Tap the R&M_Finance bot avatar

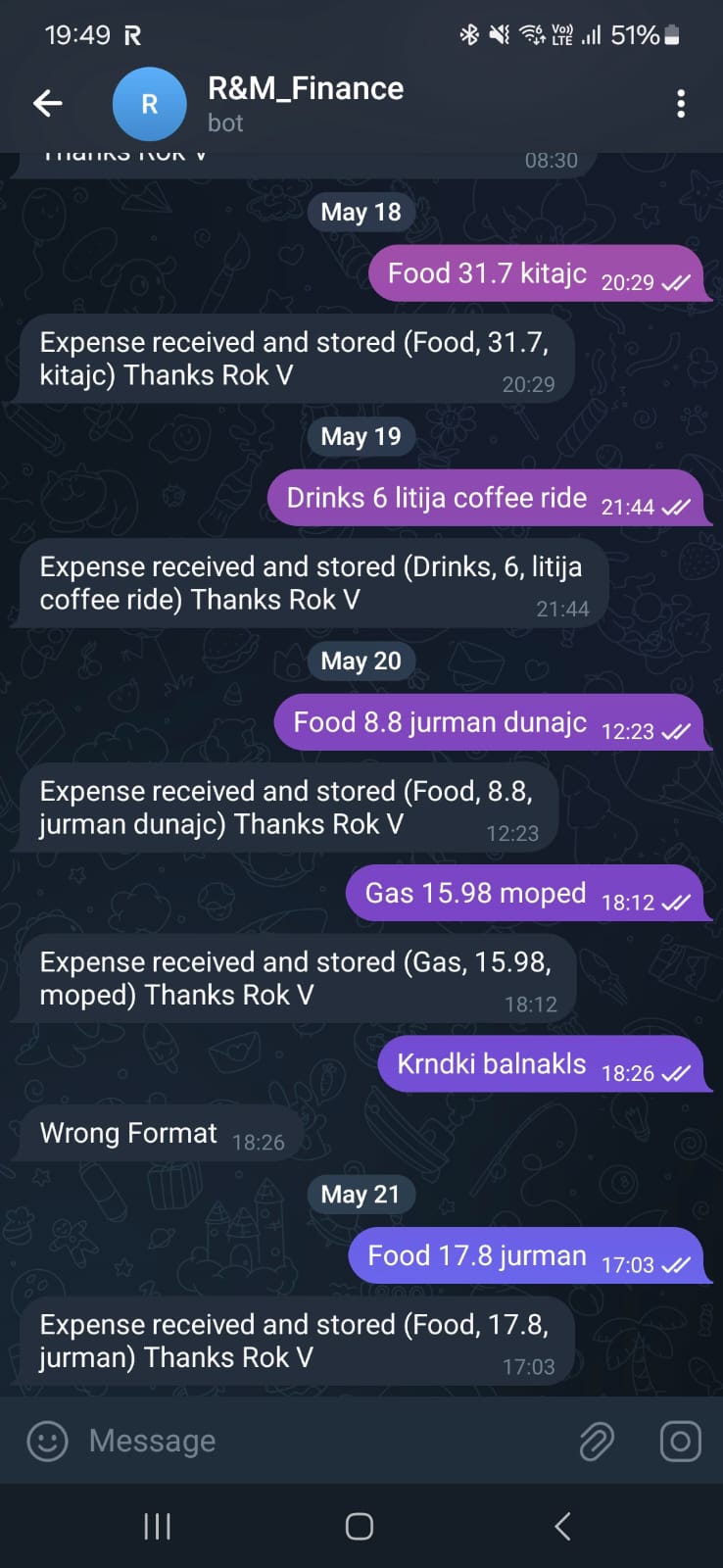point(149,103)
